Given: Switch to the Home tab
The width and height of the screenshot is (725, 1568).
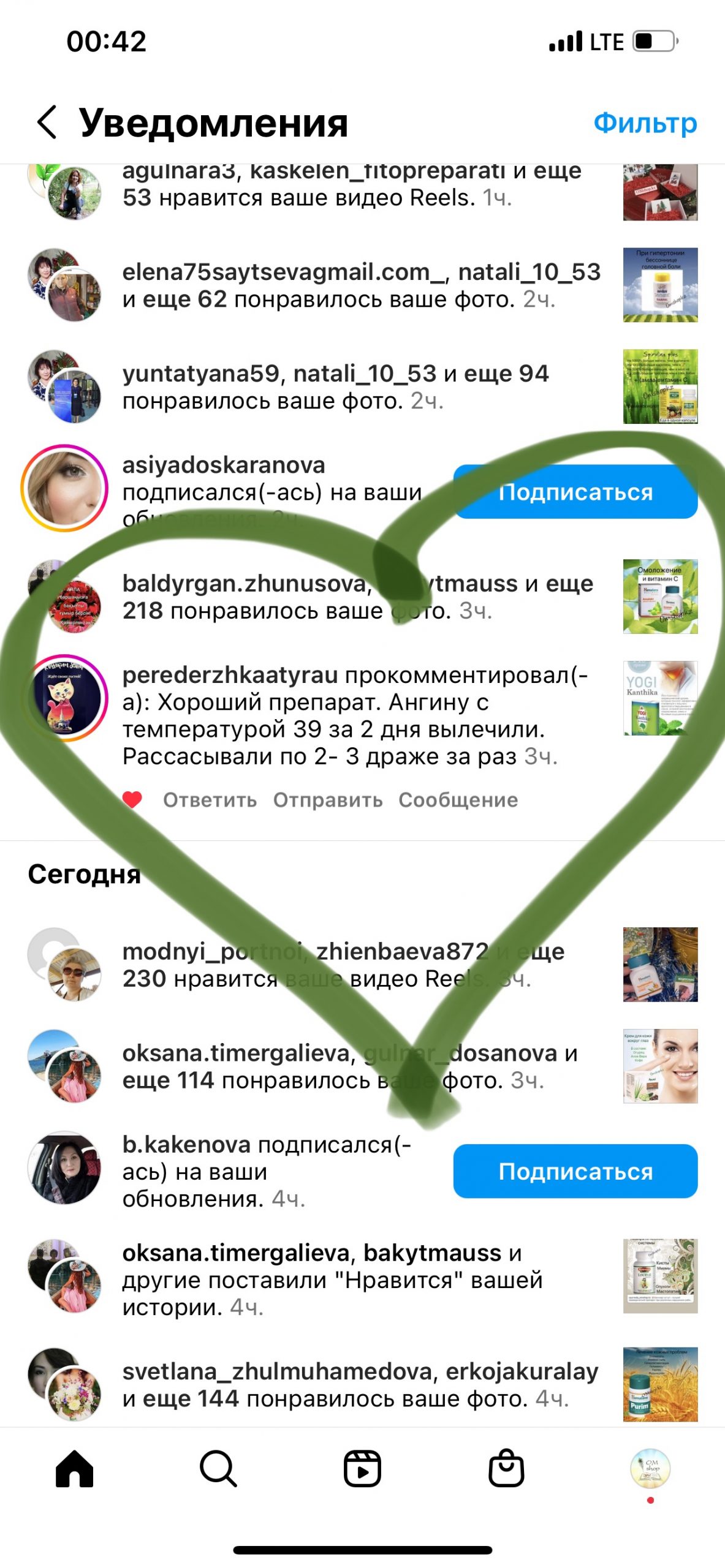Looking at the screenshot, I should click(x=74, y=1468).
